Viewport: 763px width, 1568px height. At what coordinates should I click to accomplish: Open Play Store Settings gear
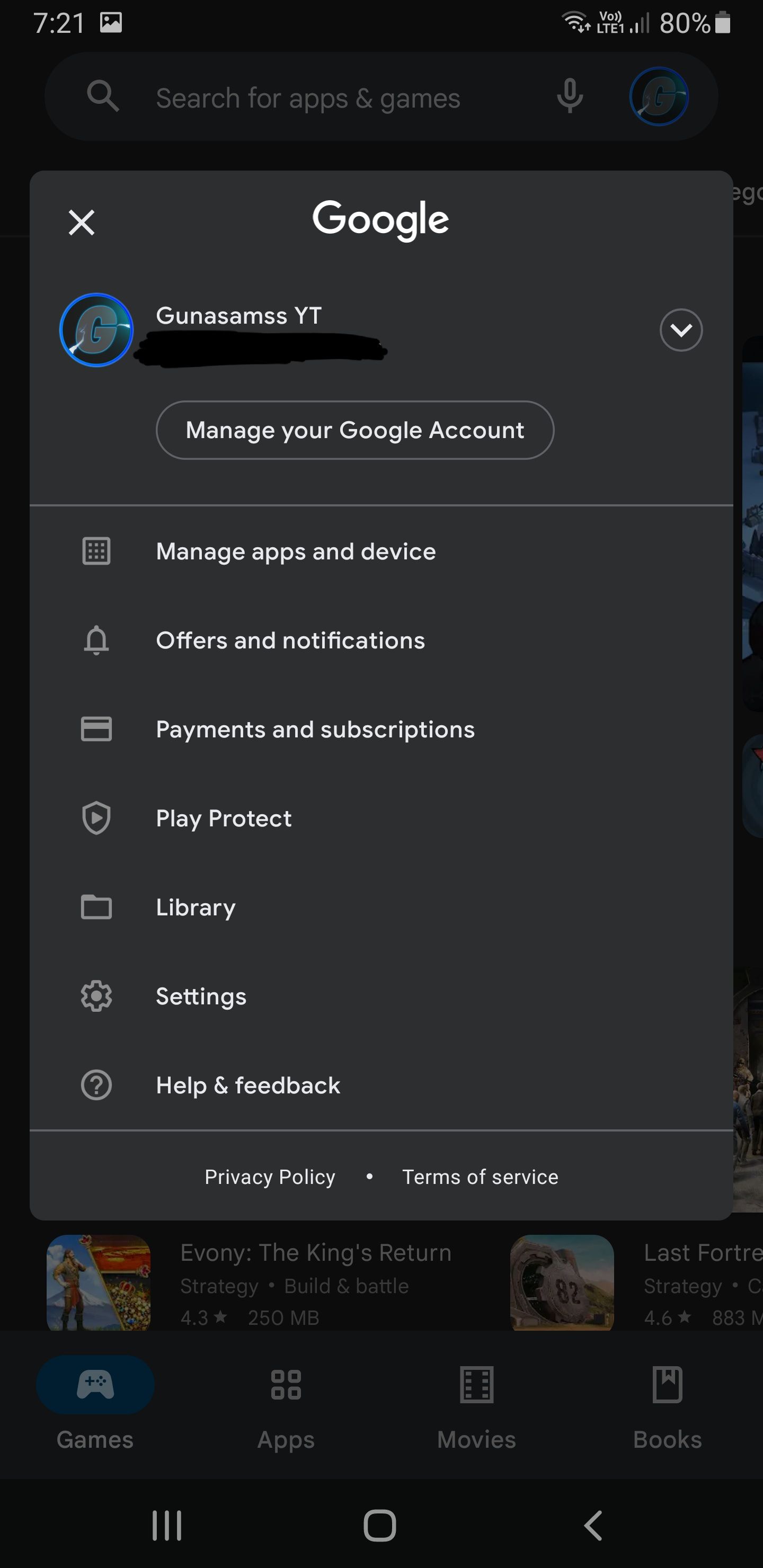[96, 996]
